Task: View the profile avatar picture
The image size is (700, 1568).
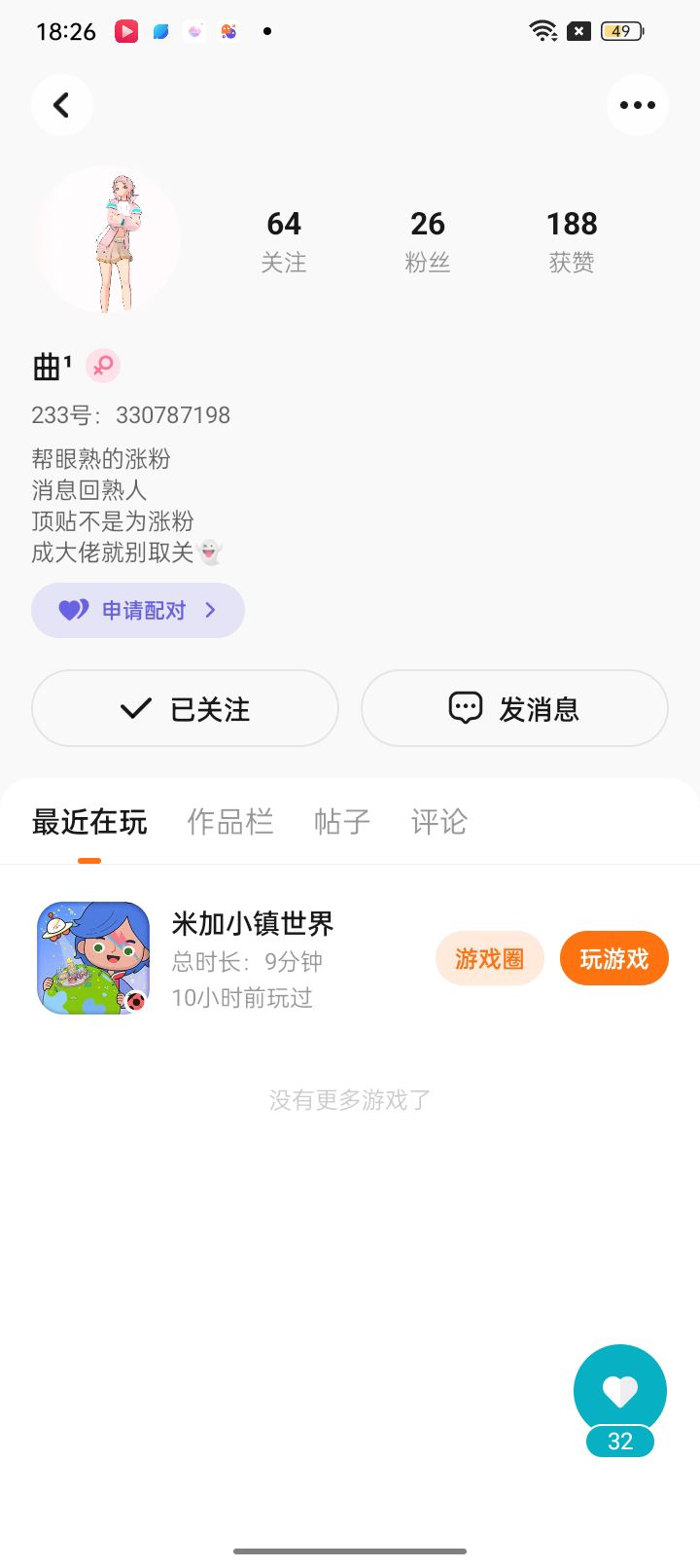Action: click(x=108, y=239)
